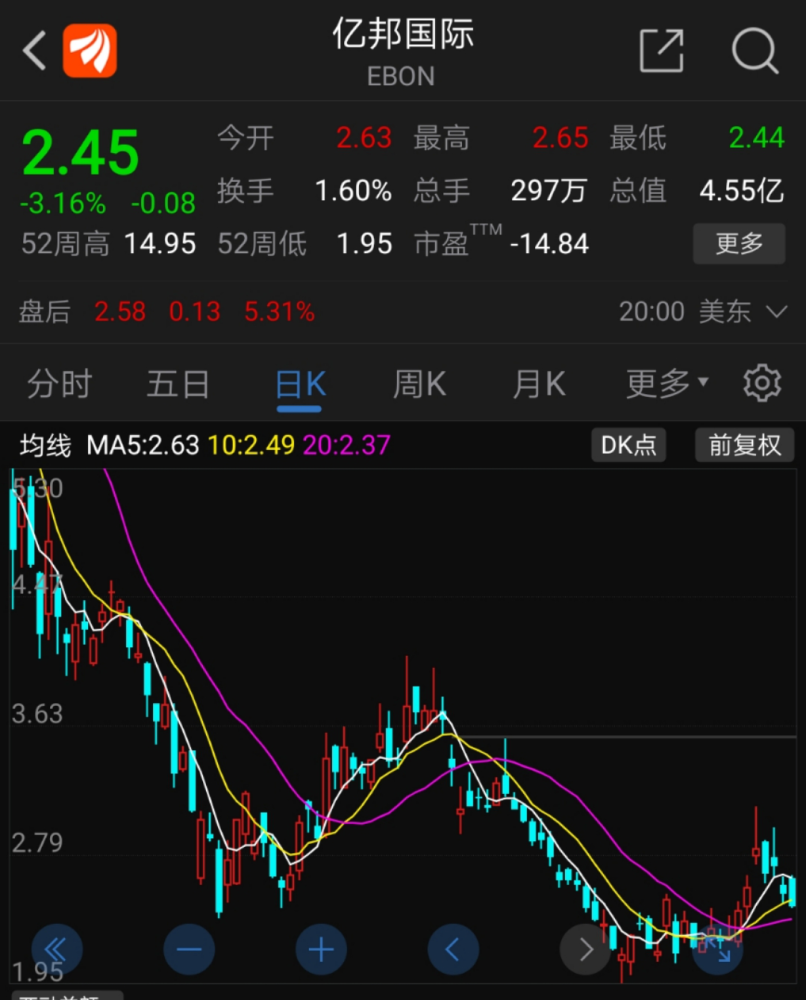This screenshot has height=1000, width=806.
Task: Change the 前复权 adjustment option
Action: tap(744, 445)
